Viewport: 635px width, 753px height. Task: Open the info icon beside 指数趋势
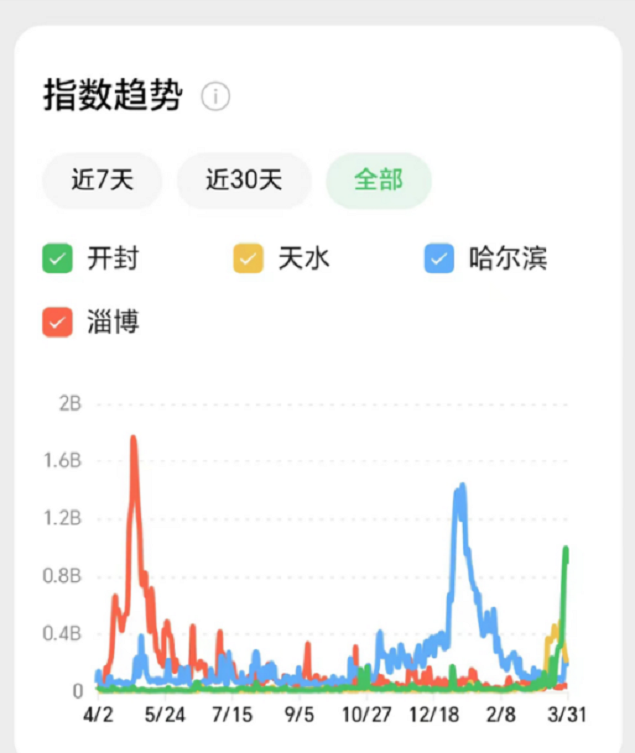coord(216,97)
